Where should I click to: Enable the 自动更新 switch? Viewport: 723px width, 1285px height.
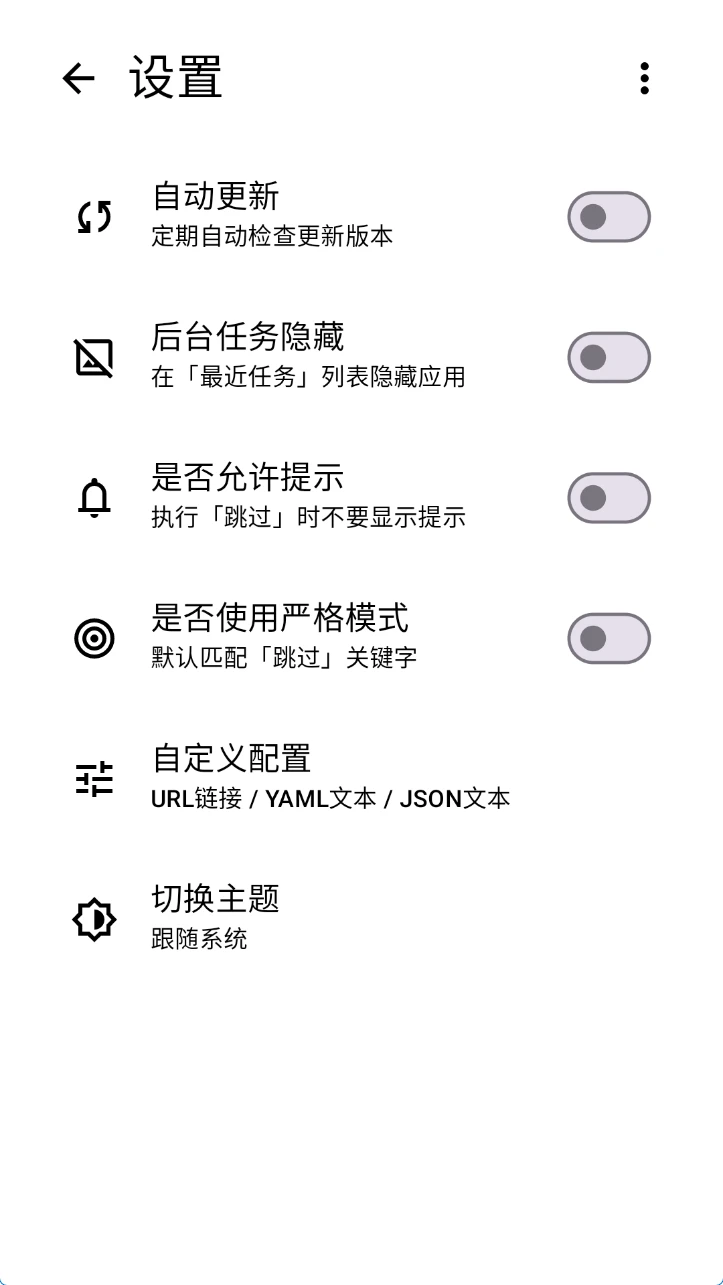tap(609, 217)
